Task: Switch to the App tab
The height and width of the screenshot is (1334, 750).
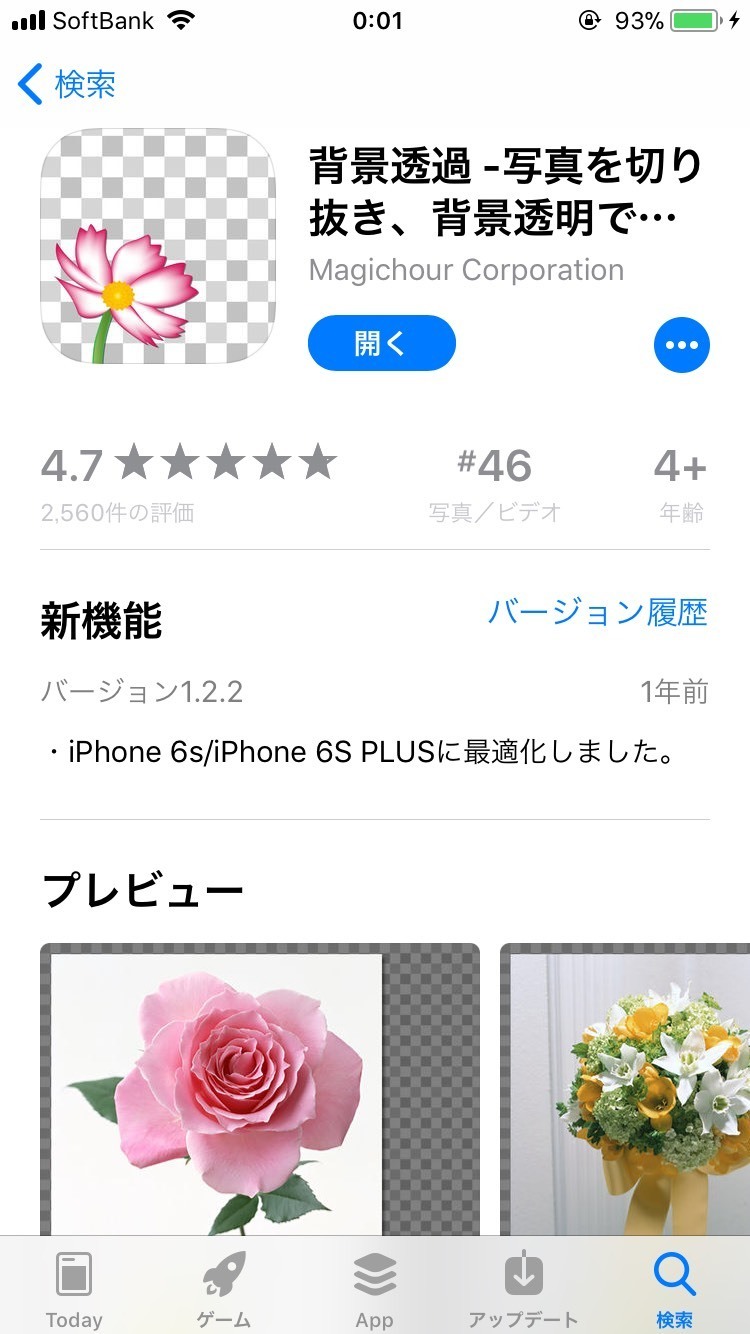Action: pos(375,1290)
